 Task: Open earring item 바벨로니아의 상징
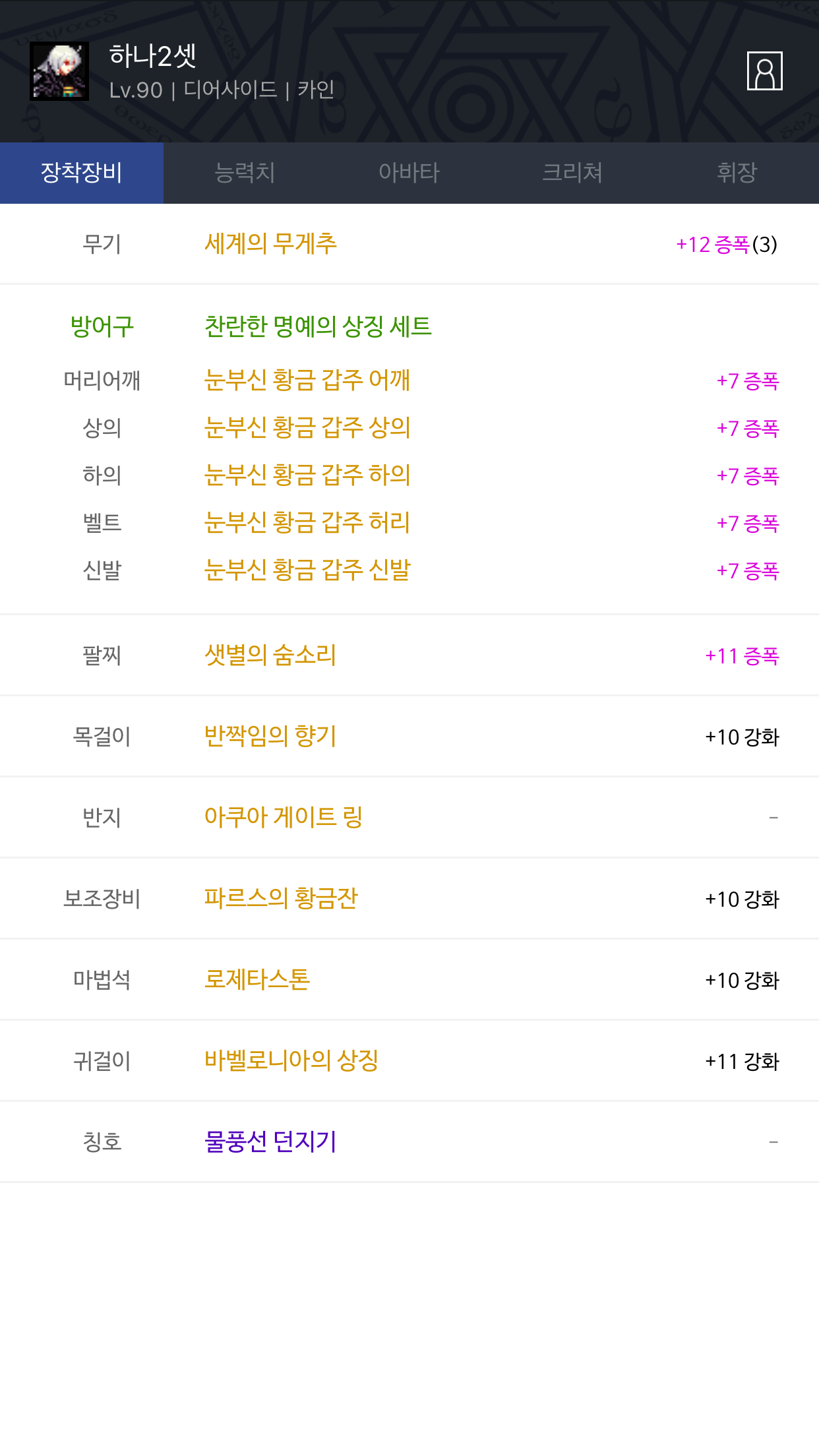[291, 1060]
